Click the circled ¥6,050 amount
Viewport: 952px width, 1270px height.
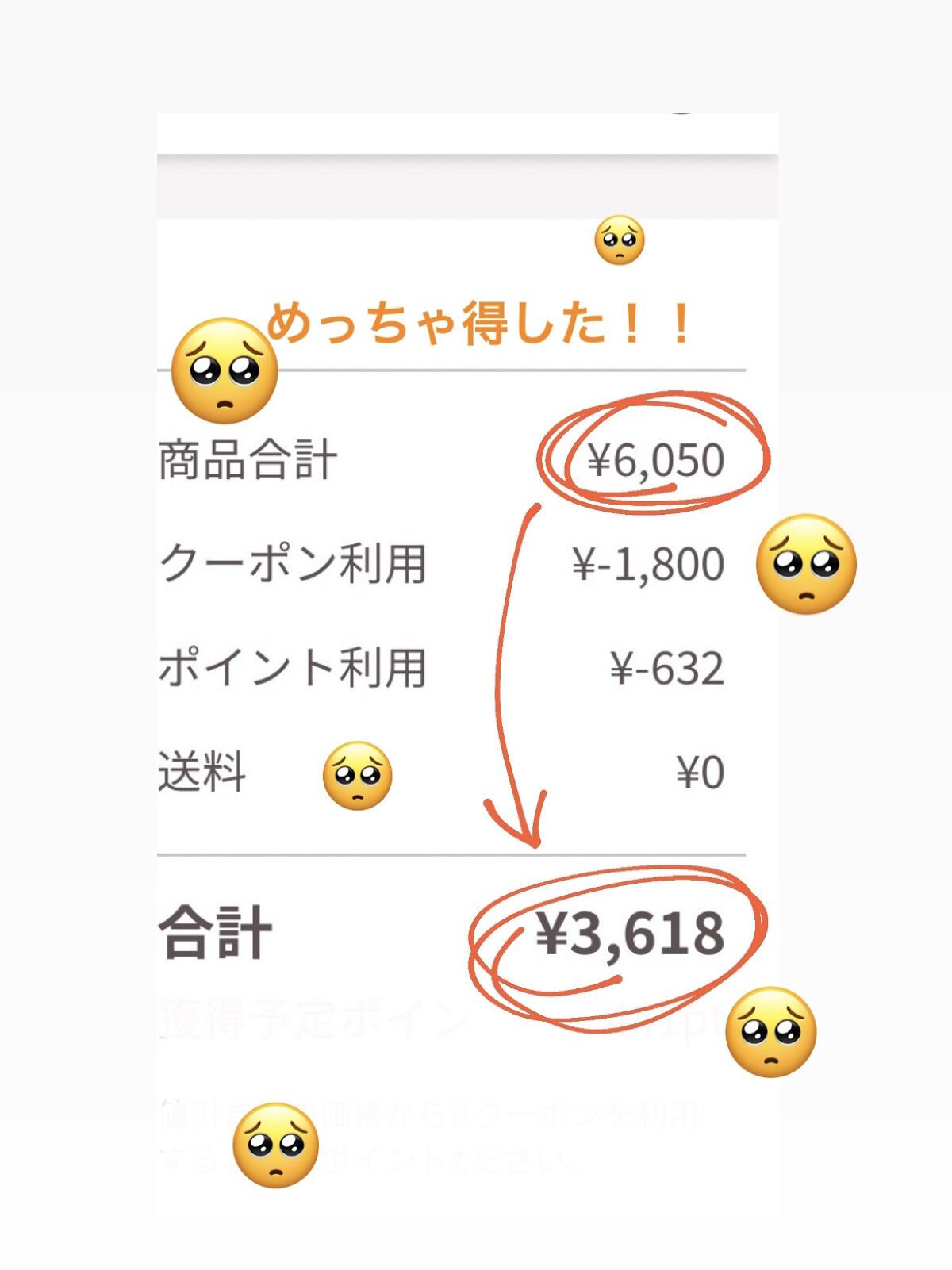[657, 458]
